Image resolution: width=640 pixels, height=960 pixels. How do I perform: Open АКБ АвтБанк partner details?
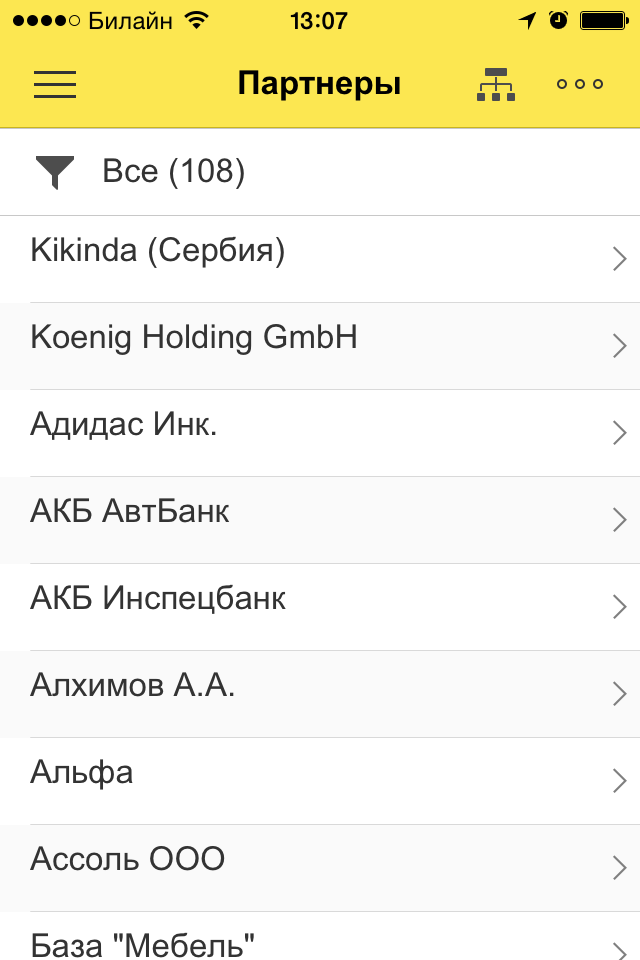pos(320,520)
